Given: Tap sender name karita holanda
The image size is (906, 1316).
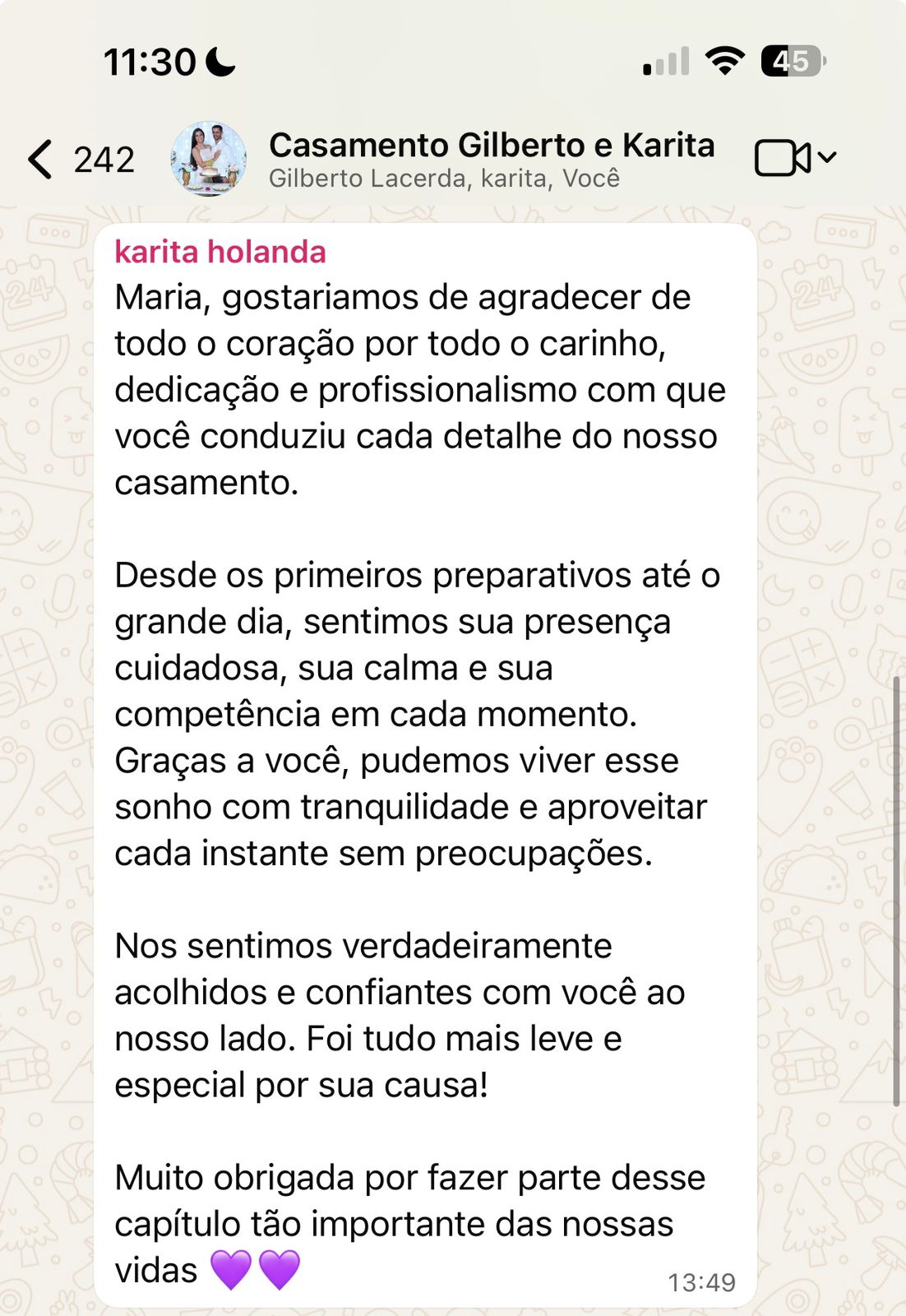Looking at the screenshot, I should click(220, 252).
